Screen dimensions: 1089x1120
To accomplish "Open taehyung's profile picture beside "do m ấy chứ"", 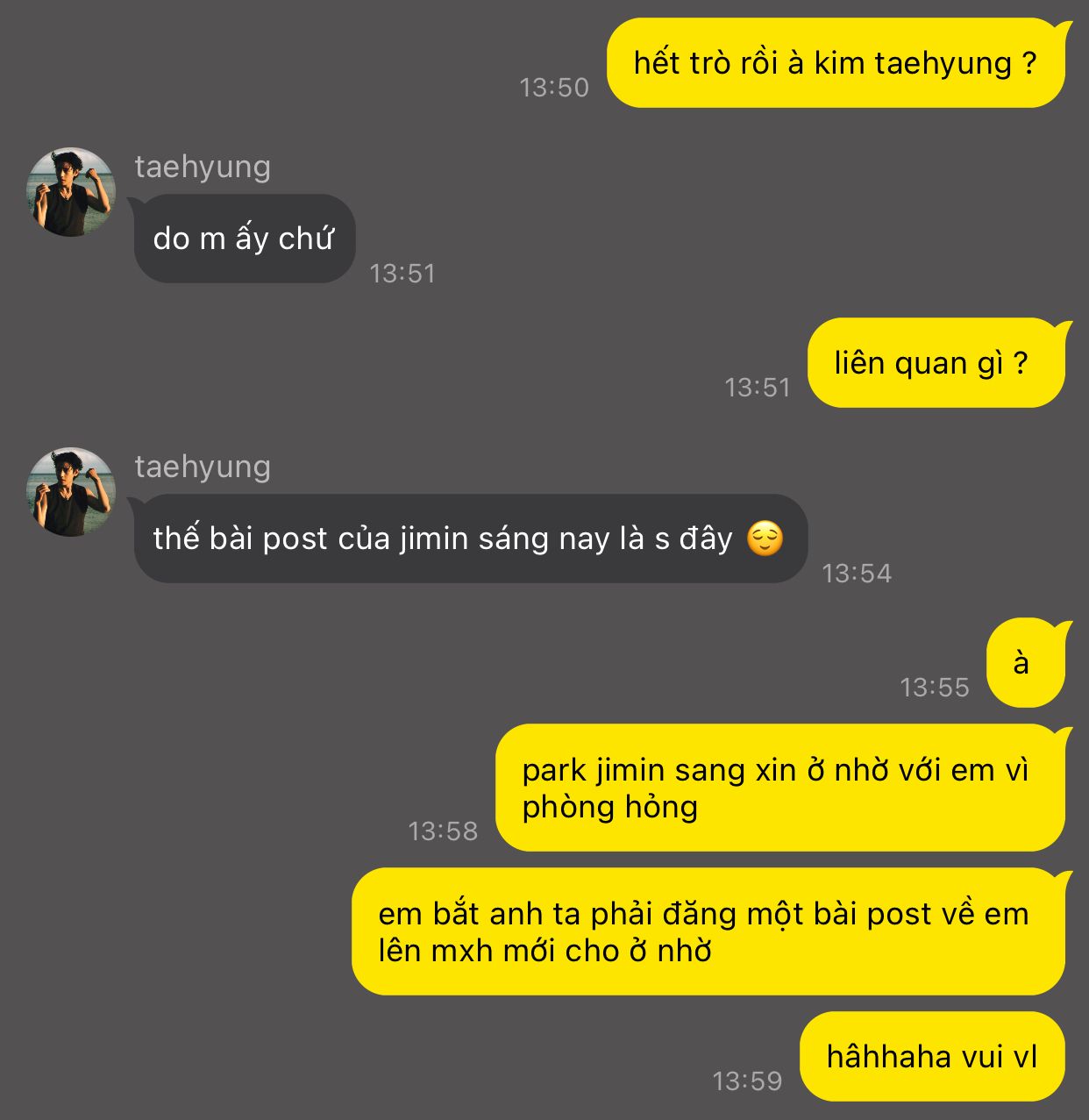I will point(71,192).
